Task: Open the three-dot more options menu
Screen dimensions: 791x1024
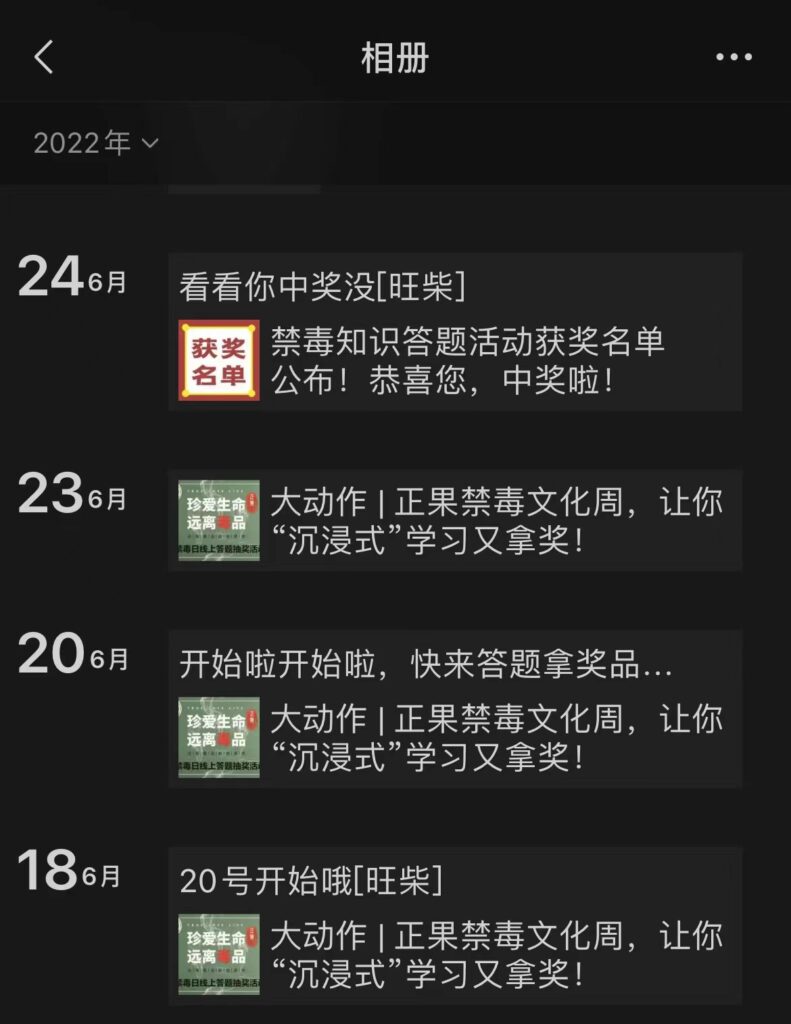Action: 733,58
